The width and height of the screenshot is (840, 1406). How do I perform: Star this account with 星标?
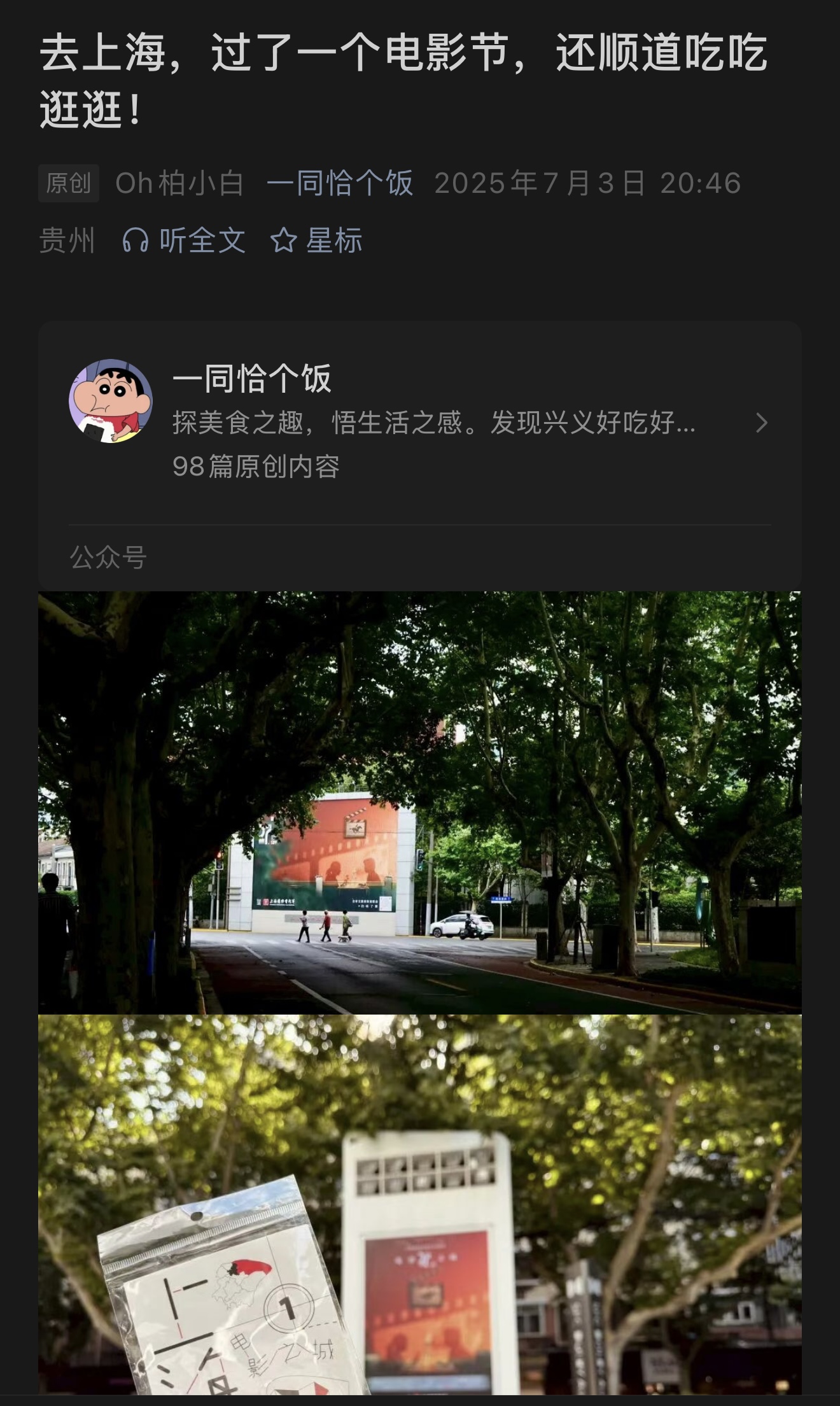point(316,241)
